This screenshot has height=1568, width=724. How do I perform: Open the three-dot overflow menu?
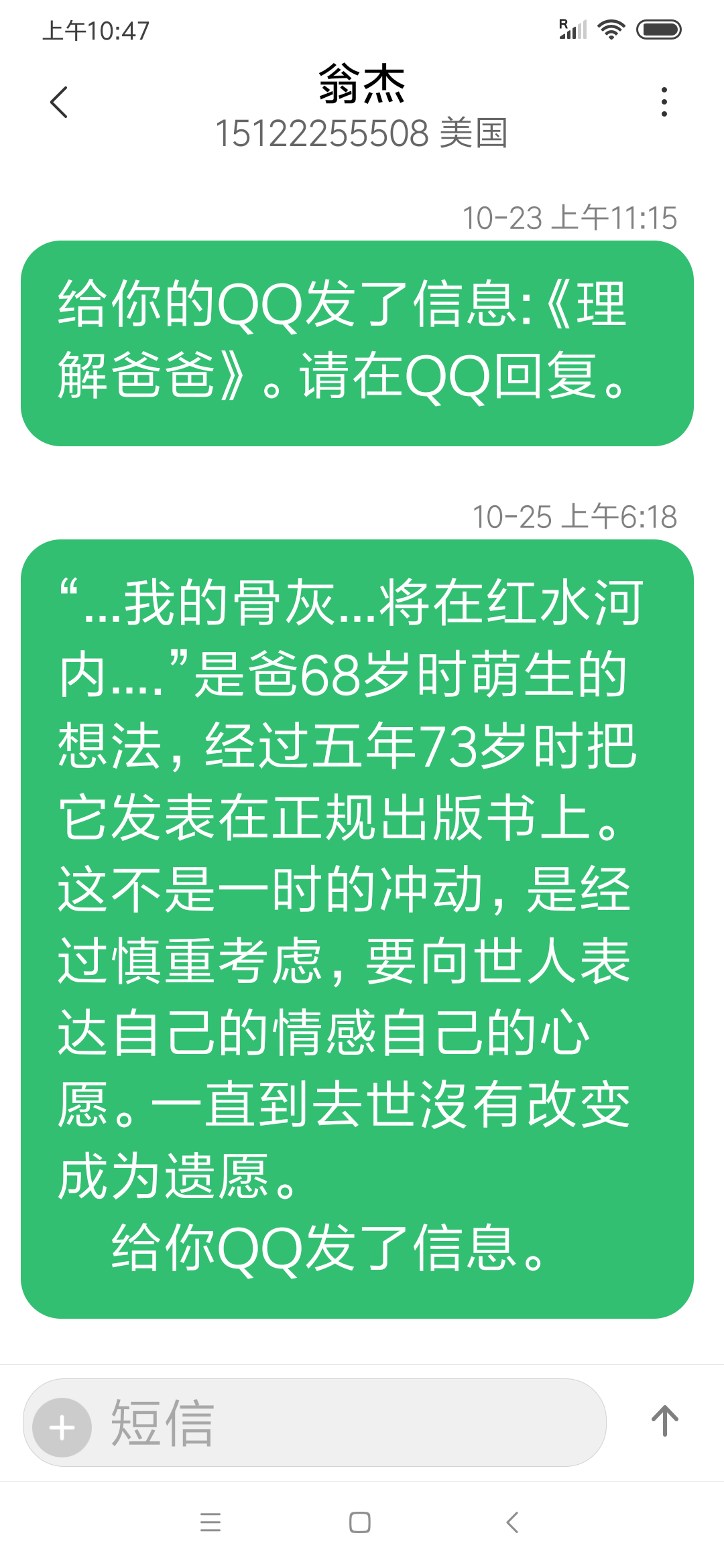(664, 102)
